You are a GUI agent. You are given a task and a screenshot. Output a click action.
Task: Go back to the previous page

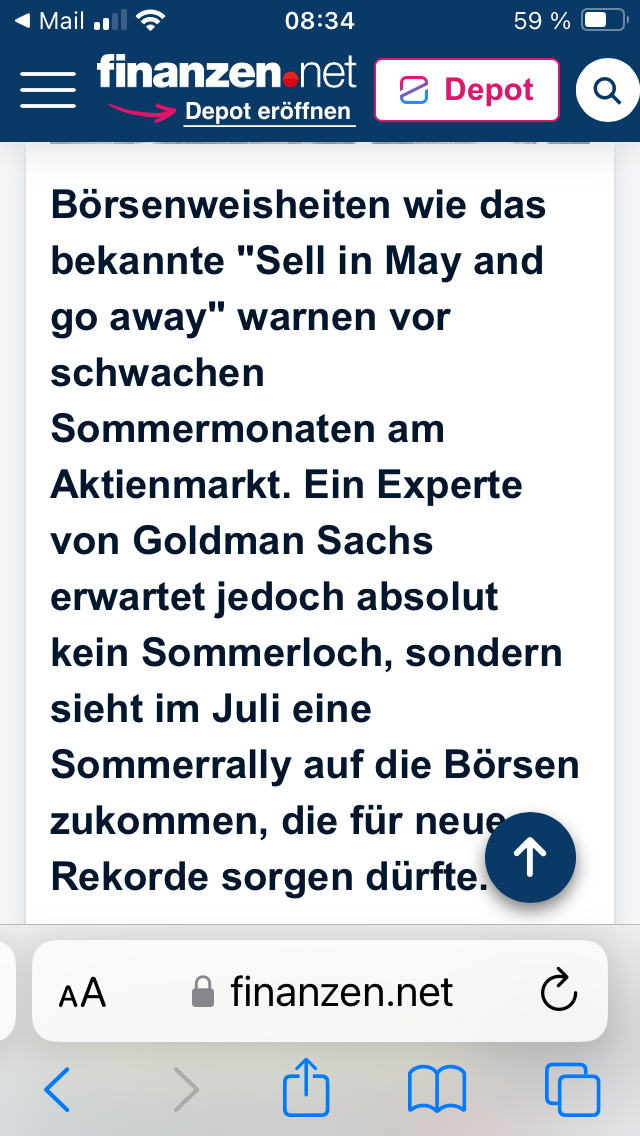tap(58, 1088)
